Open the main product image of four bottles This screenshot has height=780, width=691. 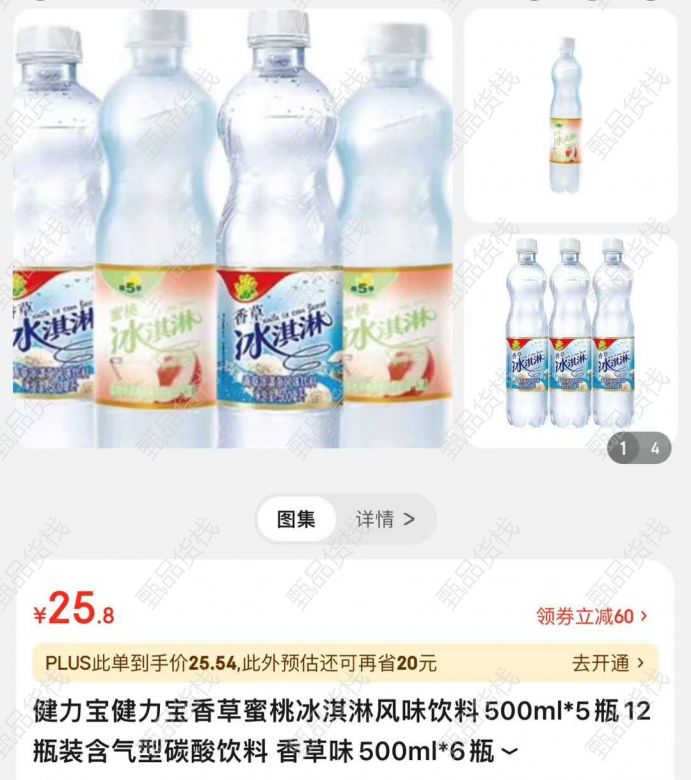[x=232, y=228]
